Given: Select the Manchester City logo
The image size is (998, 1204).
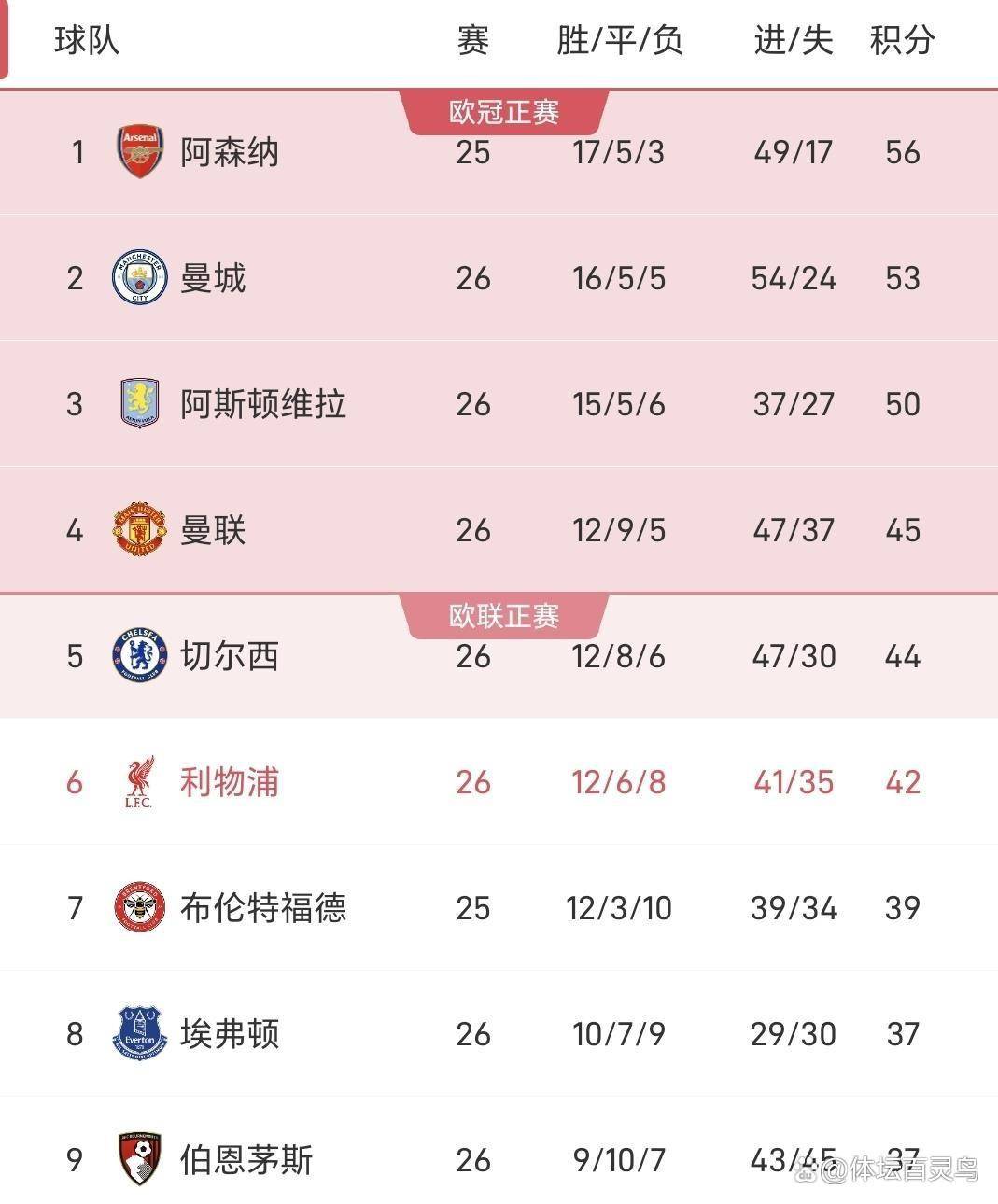Looking at the screenshot, I should (x=137, y=278).
